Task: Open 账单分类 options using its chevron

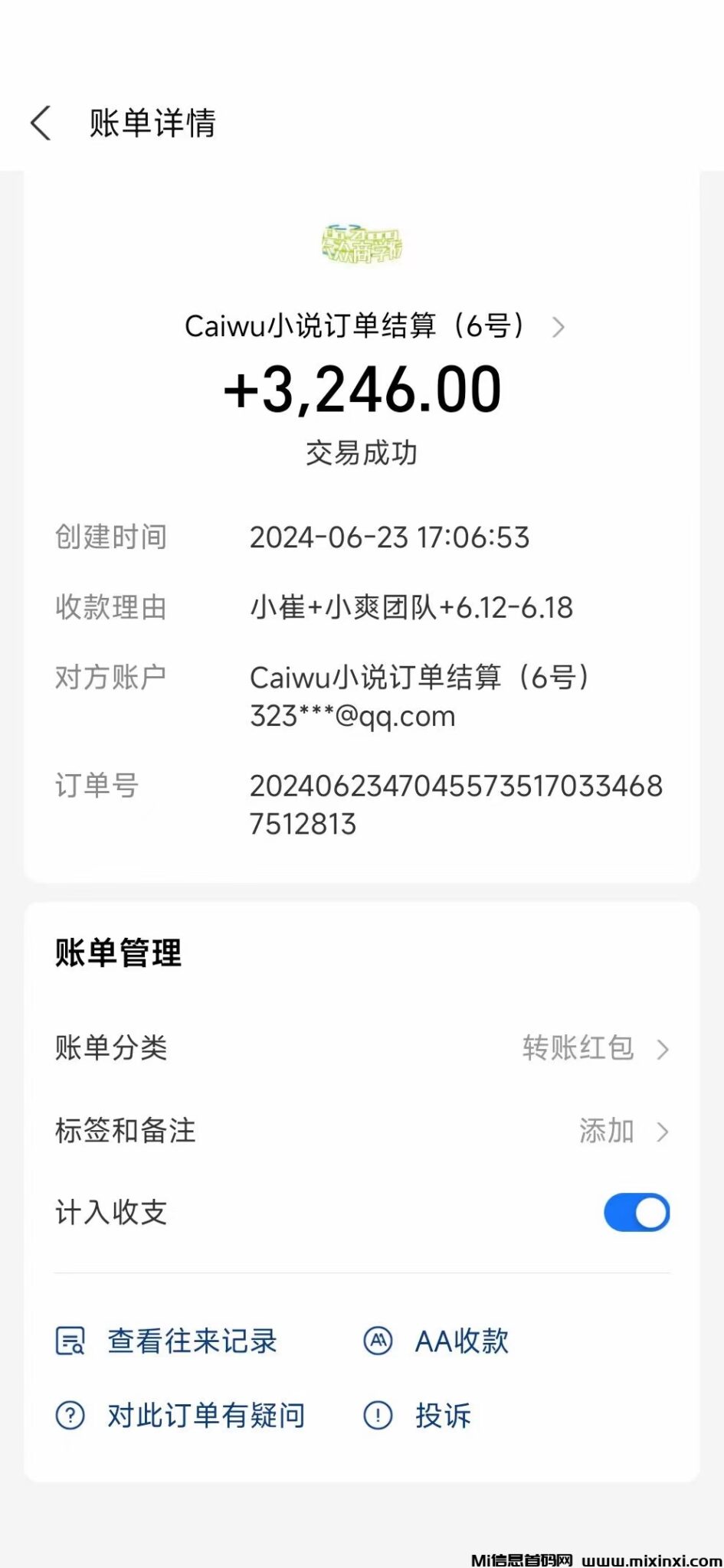Action: point(663,1050)
